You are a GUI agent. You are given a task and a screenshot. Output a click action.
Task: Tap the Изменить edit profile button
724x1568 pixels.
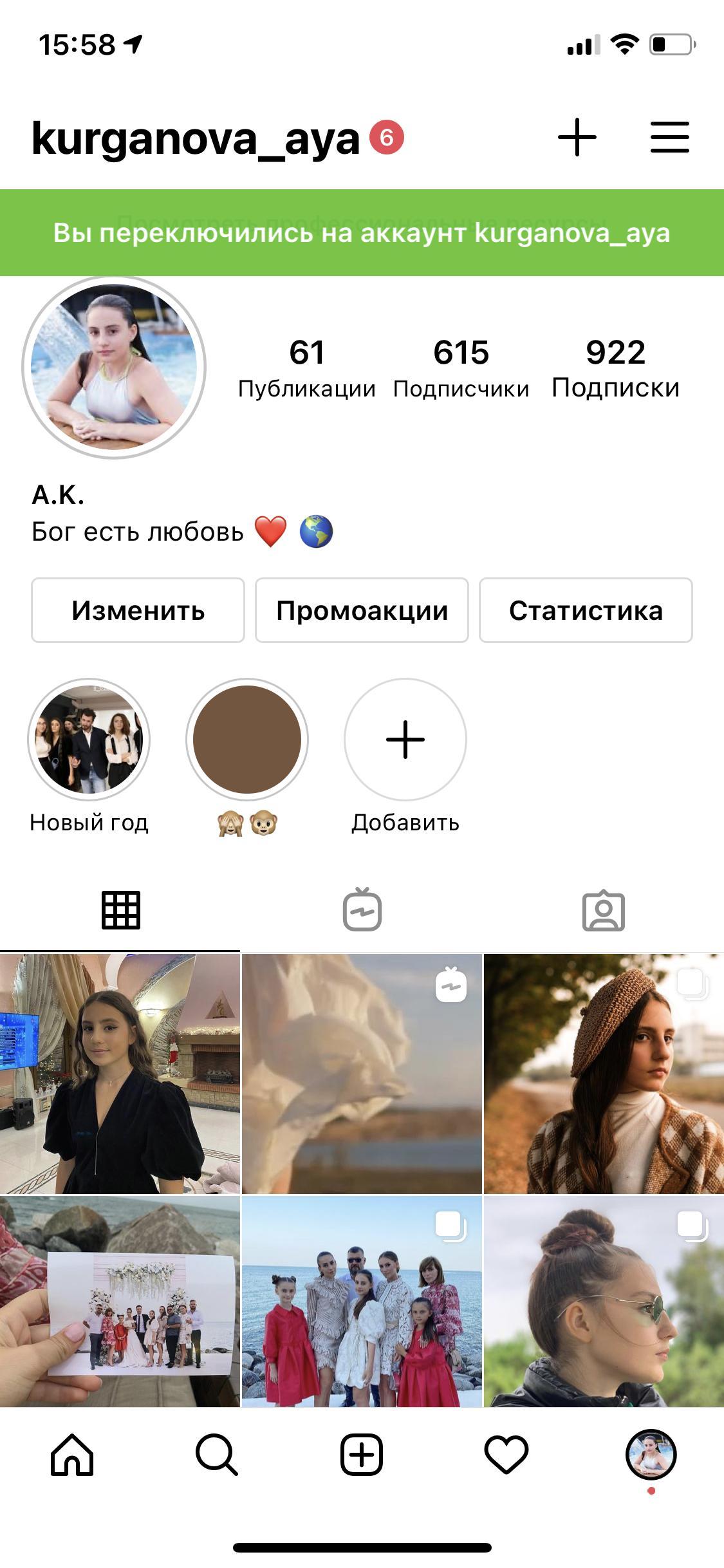pos(138,610)
